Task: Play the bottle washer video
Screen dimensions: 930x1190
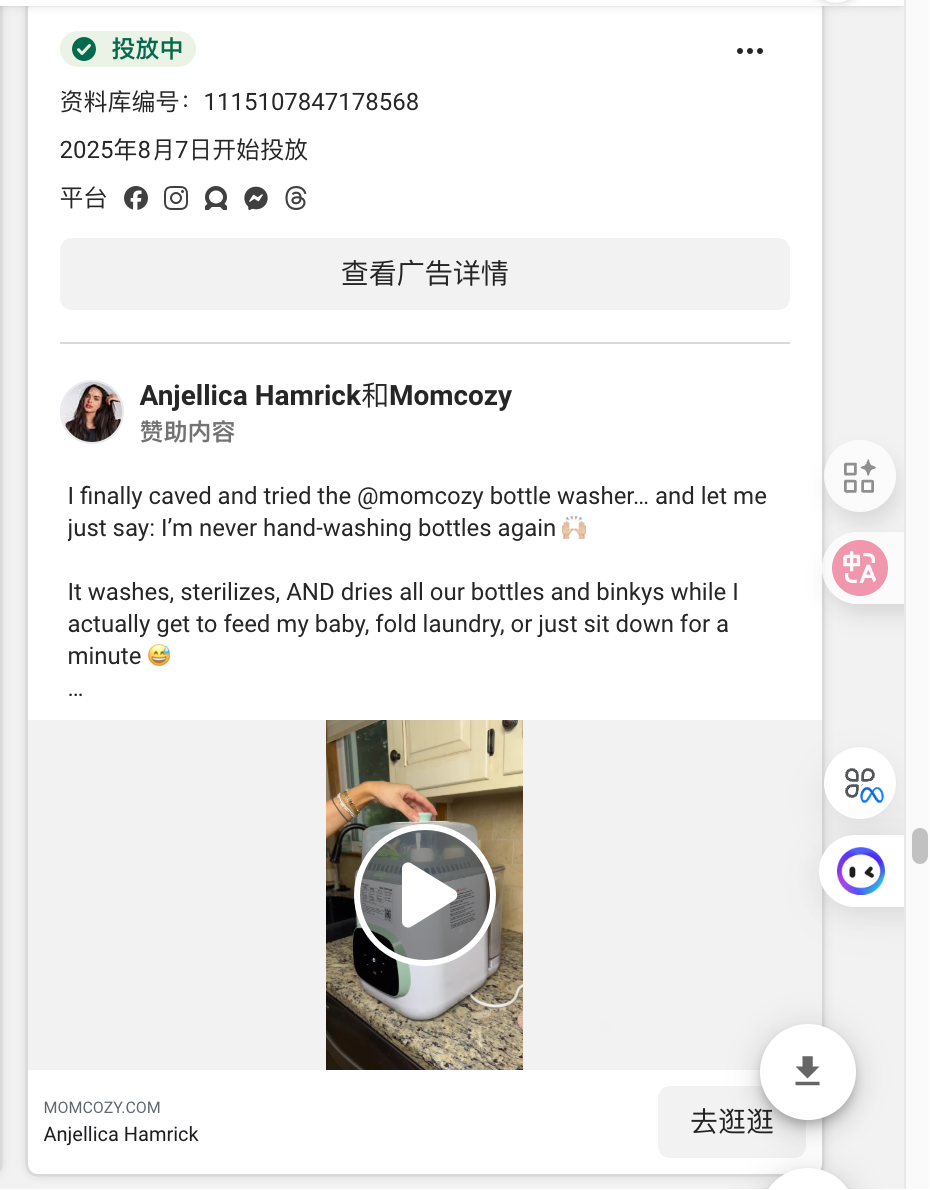Action: click(x=424, y=894)
